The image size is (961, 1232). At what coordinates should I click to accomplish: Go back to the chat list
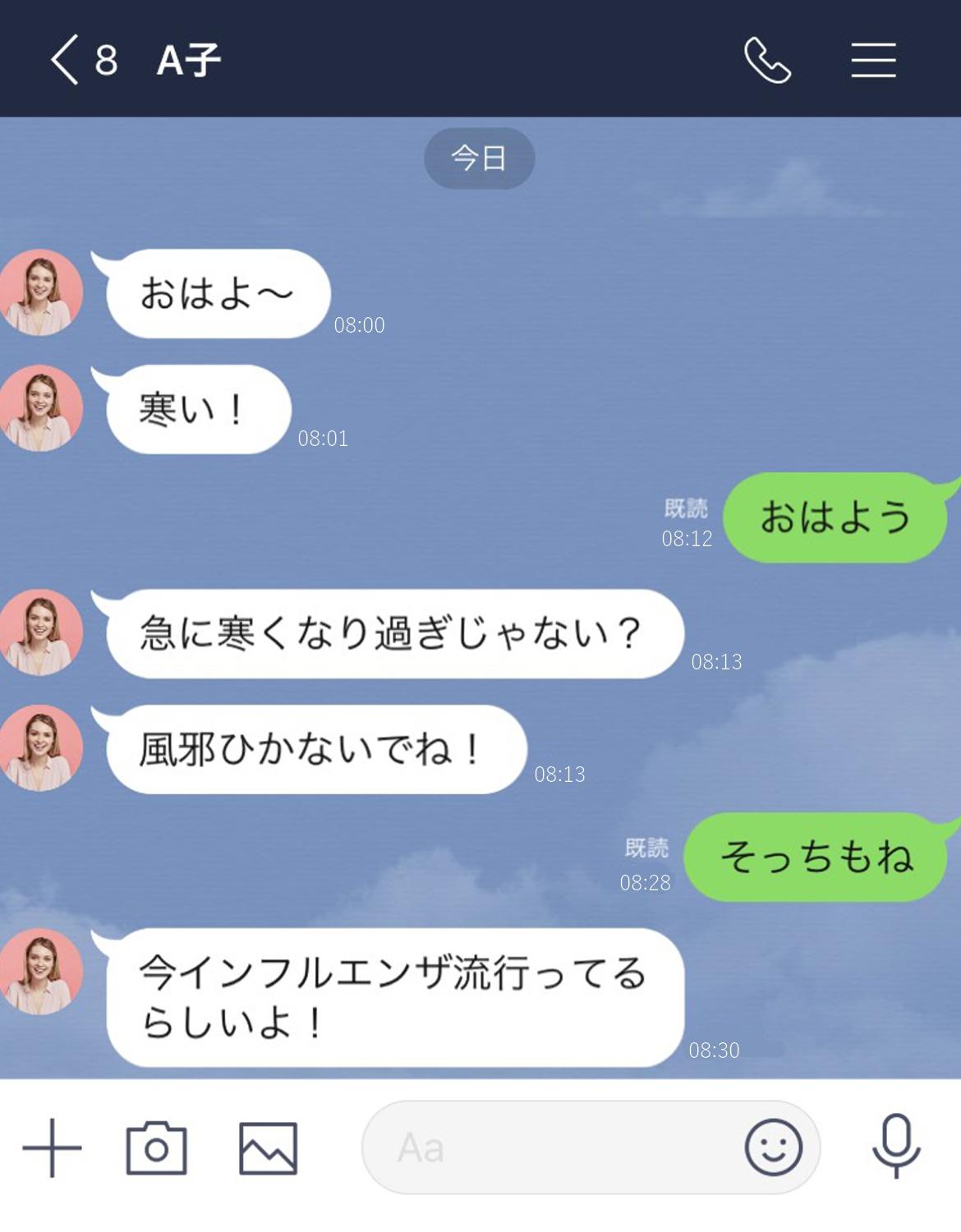pos(66,60)
